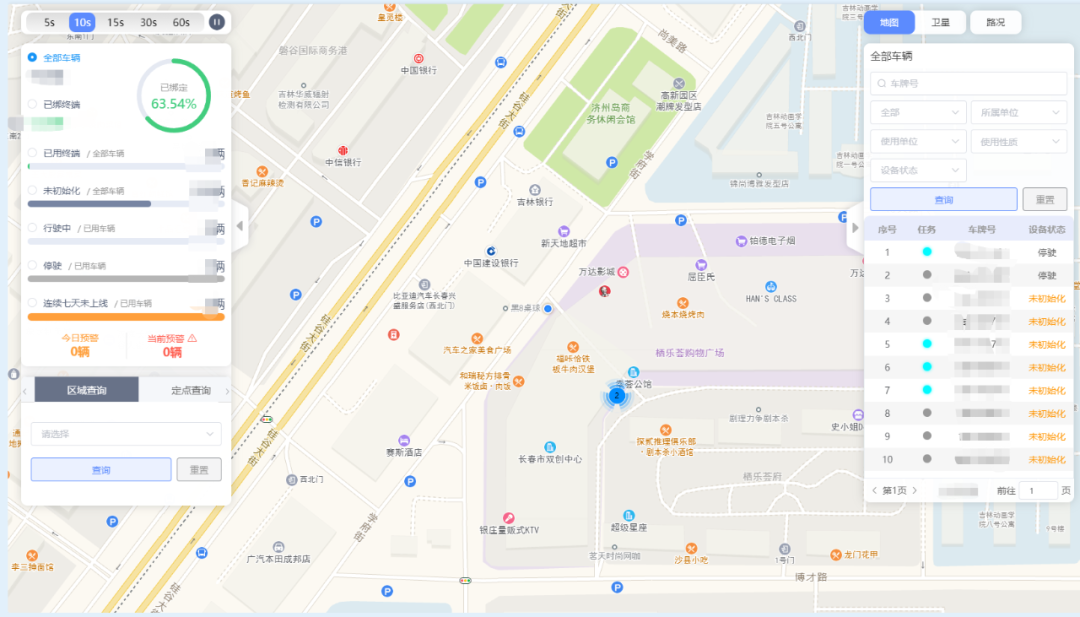The width and height of the screenshot is (1080, 617).
Task: Pause the auto refresh
Action: [217, 22]
